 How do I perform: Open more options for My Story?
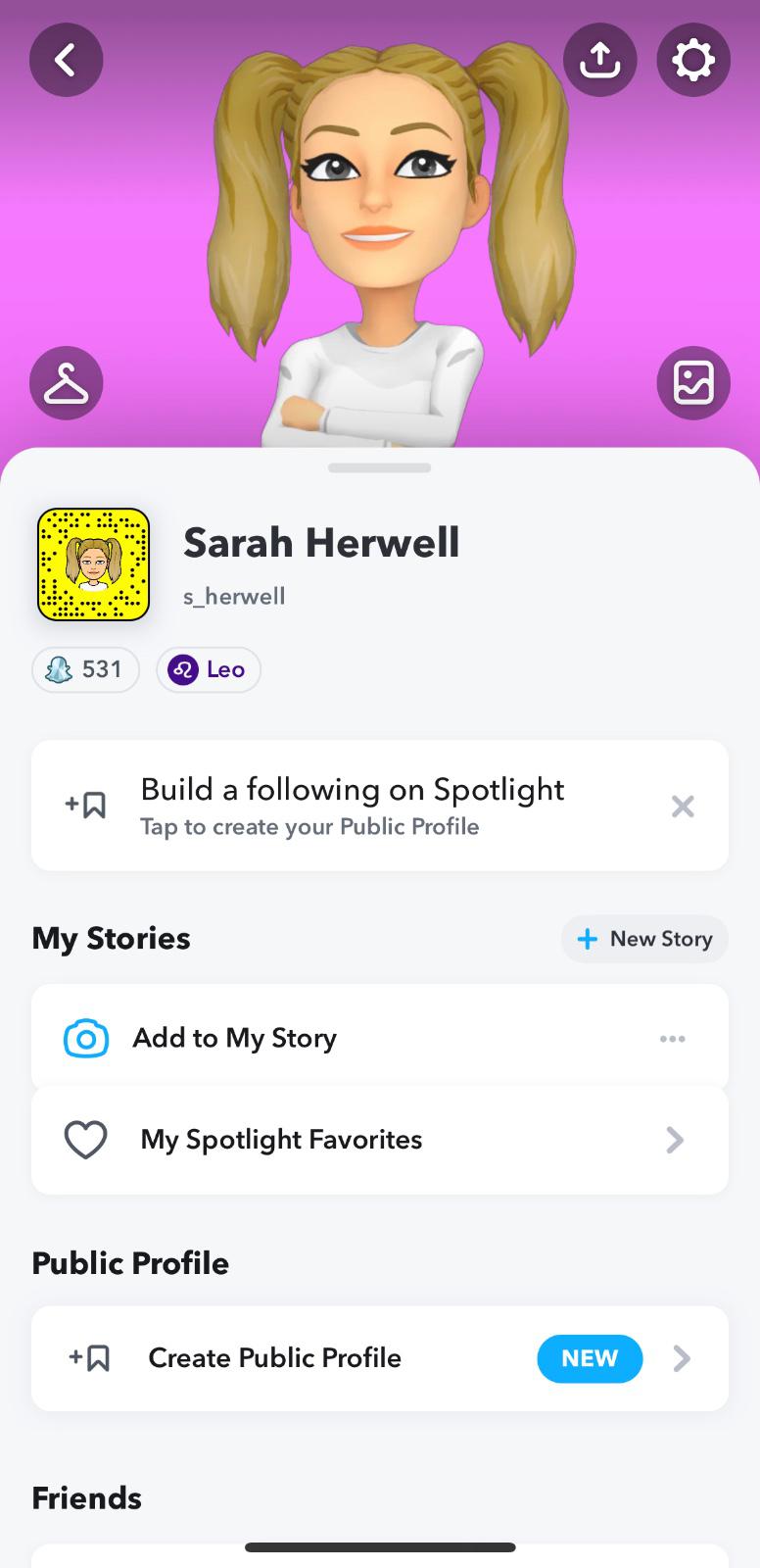672,1039
